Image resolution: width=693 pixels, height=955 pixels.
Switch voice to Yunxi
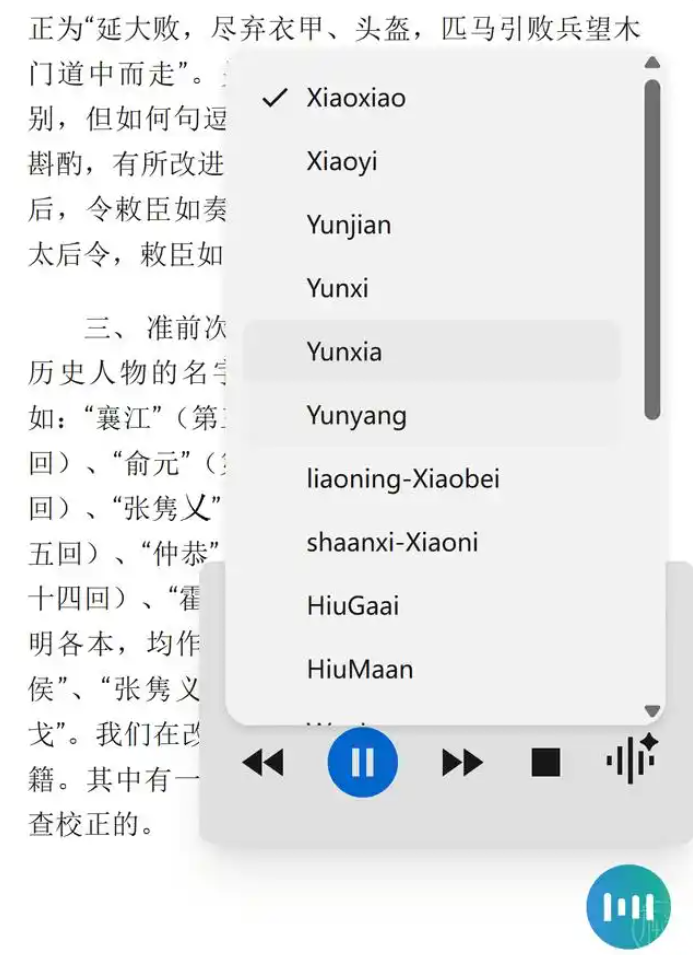pos(337,288)
